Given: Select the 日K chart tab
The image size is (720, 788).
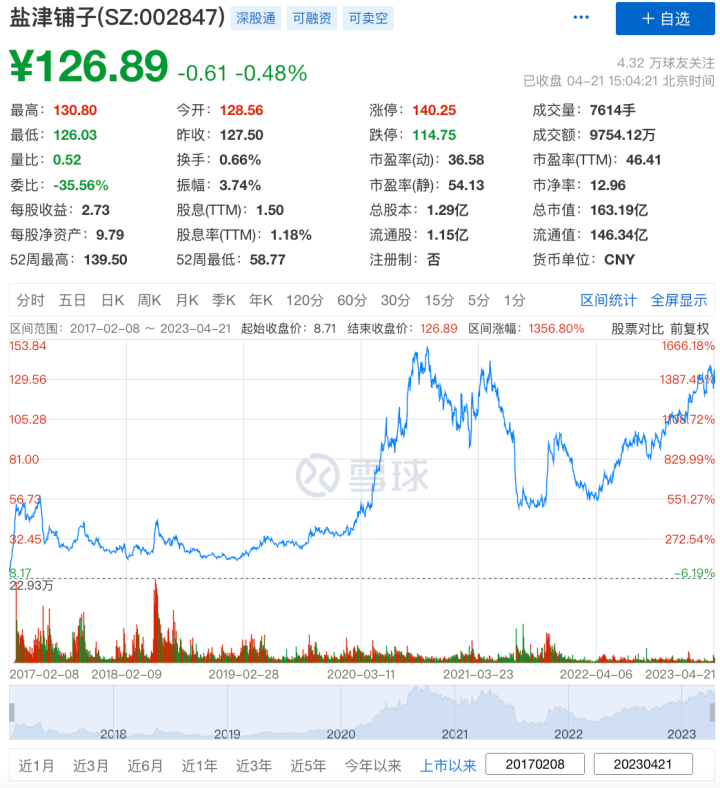Looking at the screenshot, I should click(112, 300).
